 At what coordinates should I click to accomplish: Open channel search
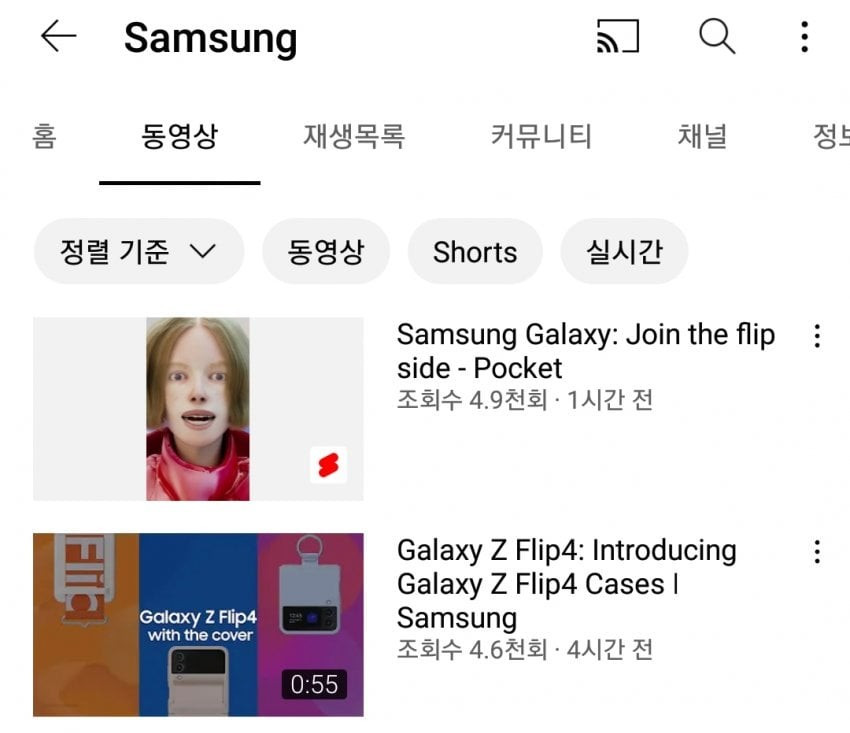716,37
